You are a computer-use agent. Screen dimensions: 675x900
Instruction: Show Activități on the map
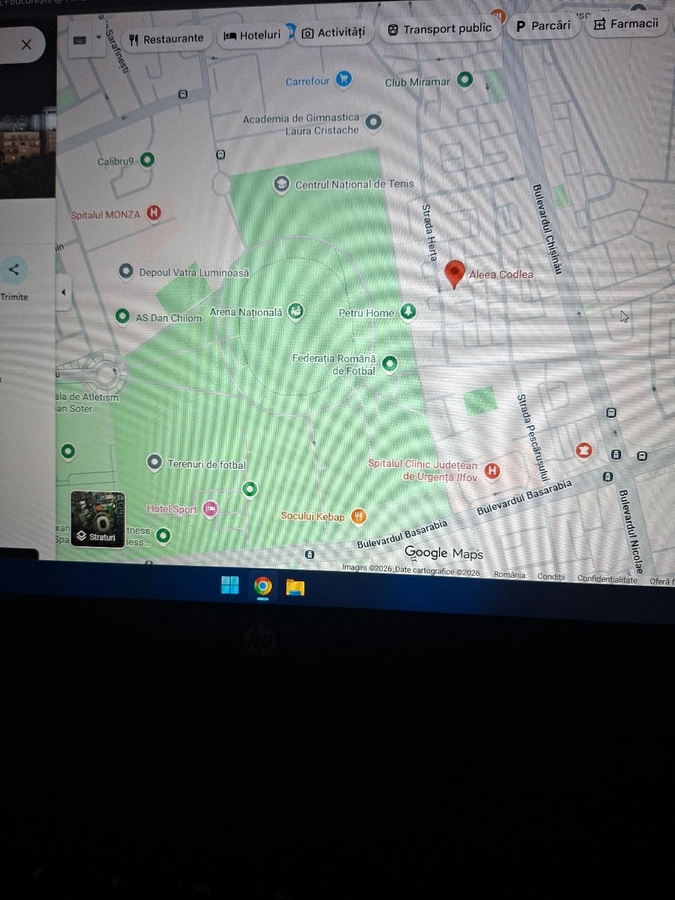[x=333, y=32]
